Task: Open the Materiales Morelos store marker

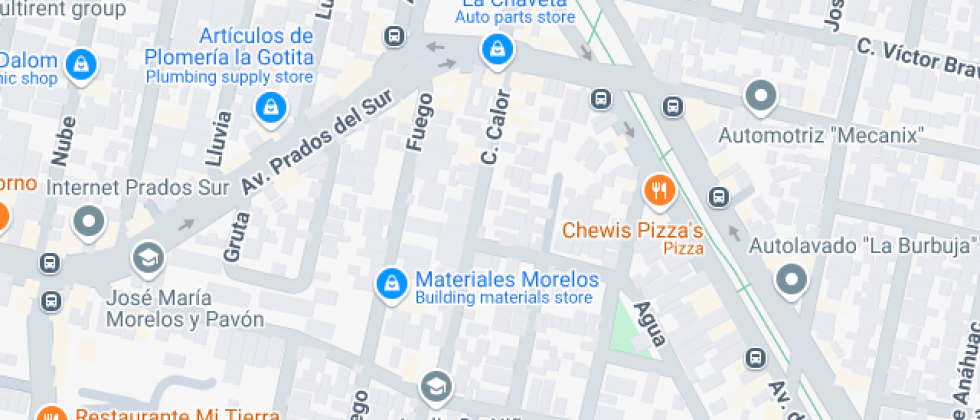Action: click(x=391, y=284)
